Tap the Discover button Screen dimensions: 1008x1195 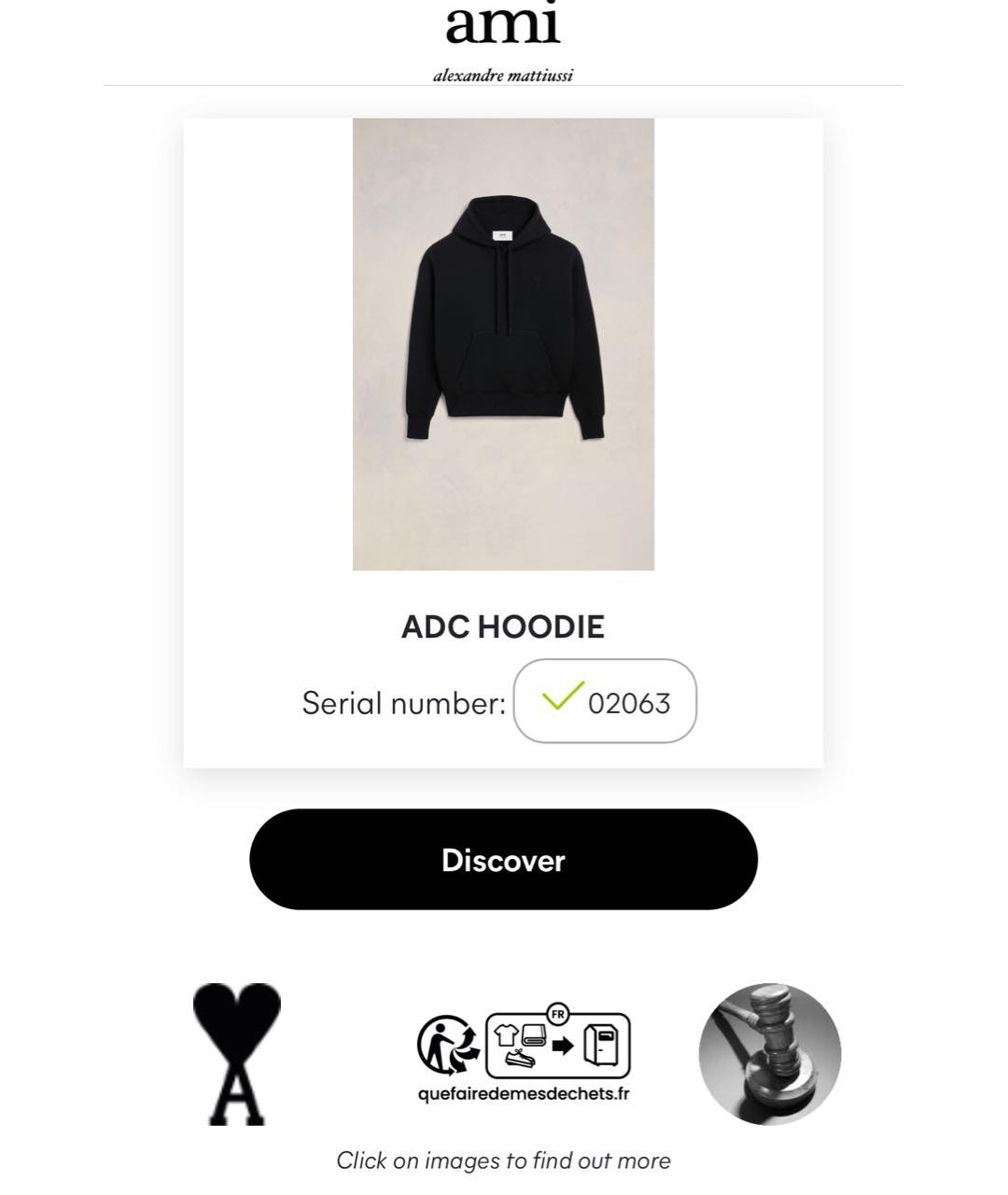pyautogui.click(x=503, y=860)
